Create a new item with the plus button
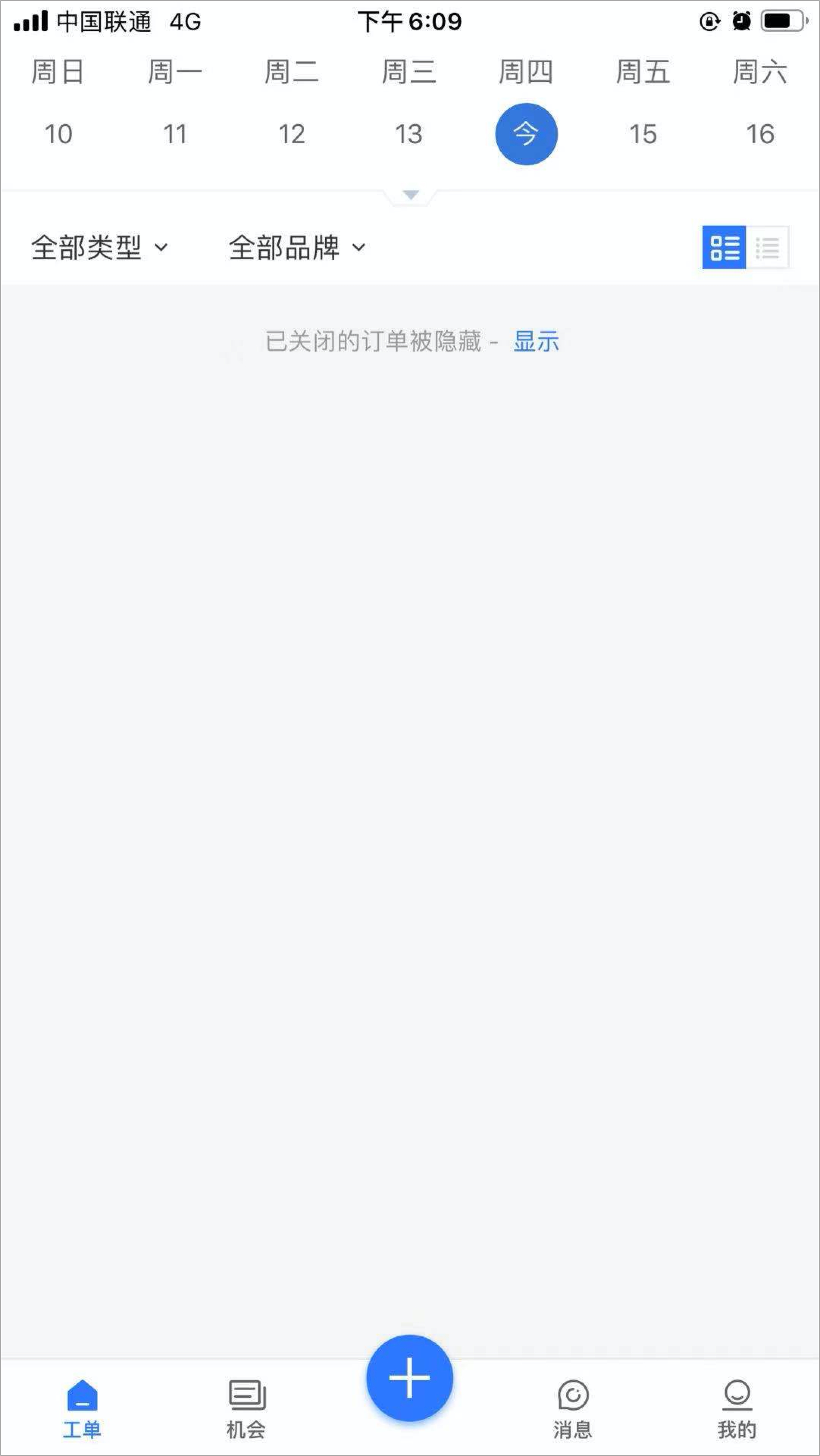This screenshot has height=1456, width=820. pyautogui.click(x=410, y=1378)
